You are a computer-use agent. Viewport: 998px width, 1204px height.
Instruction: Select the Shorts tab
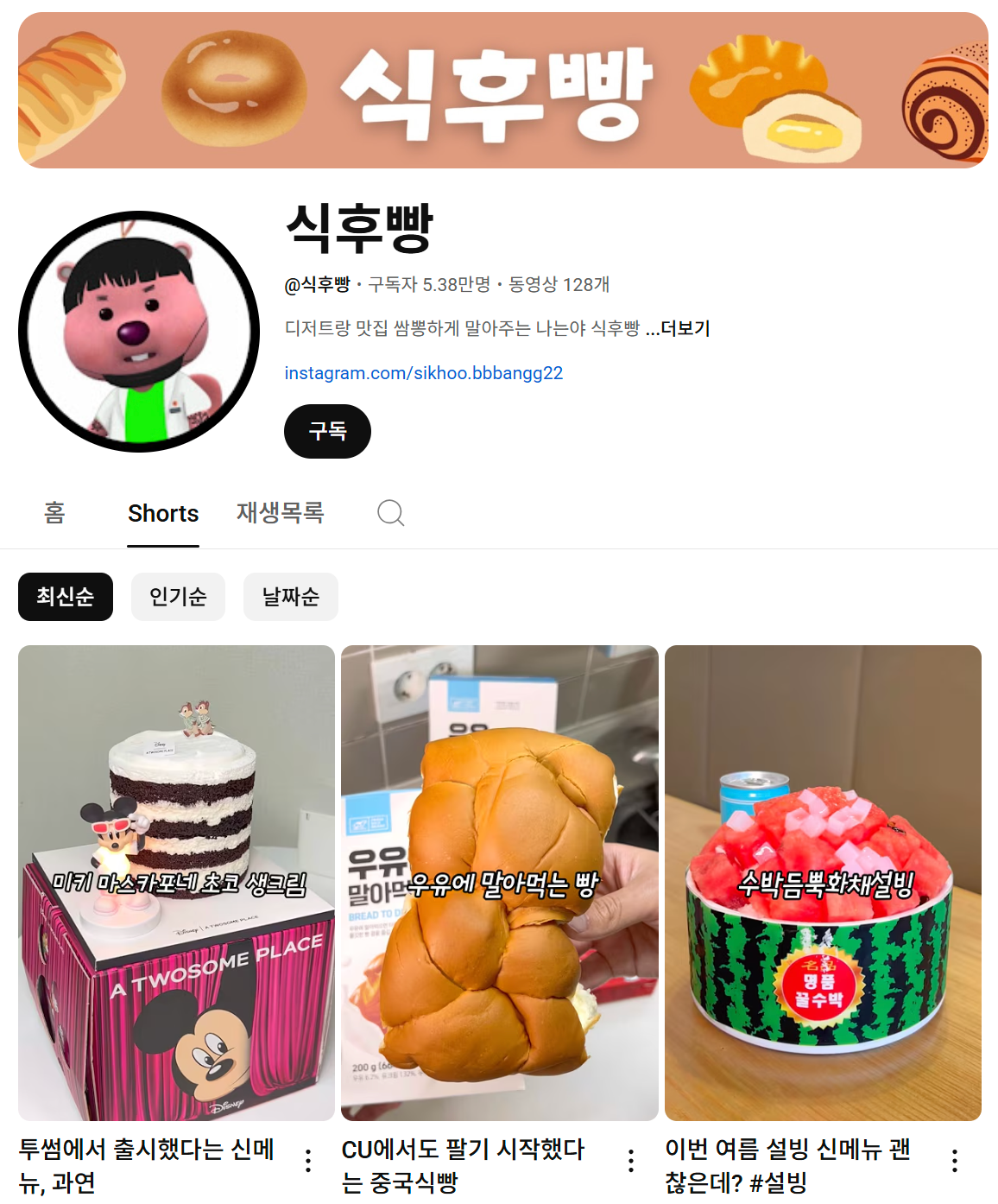163,513
